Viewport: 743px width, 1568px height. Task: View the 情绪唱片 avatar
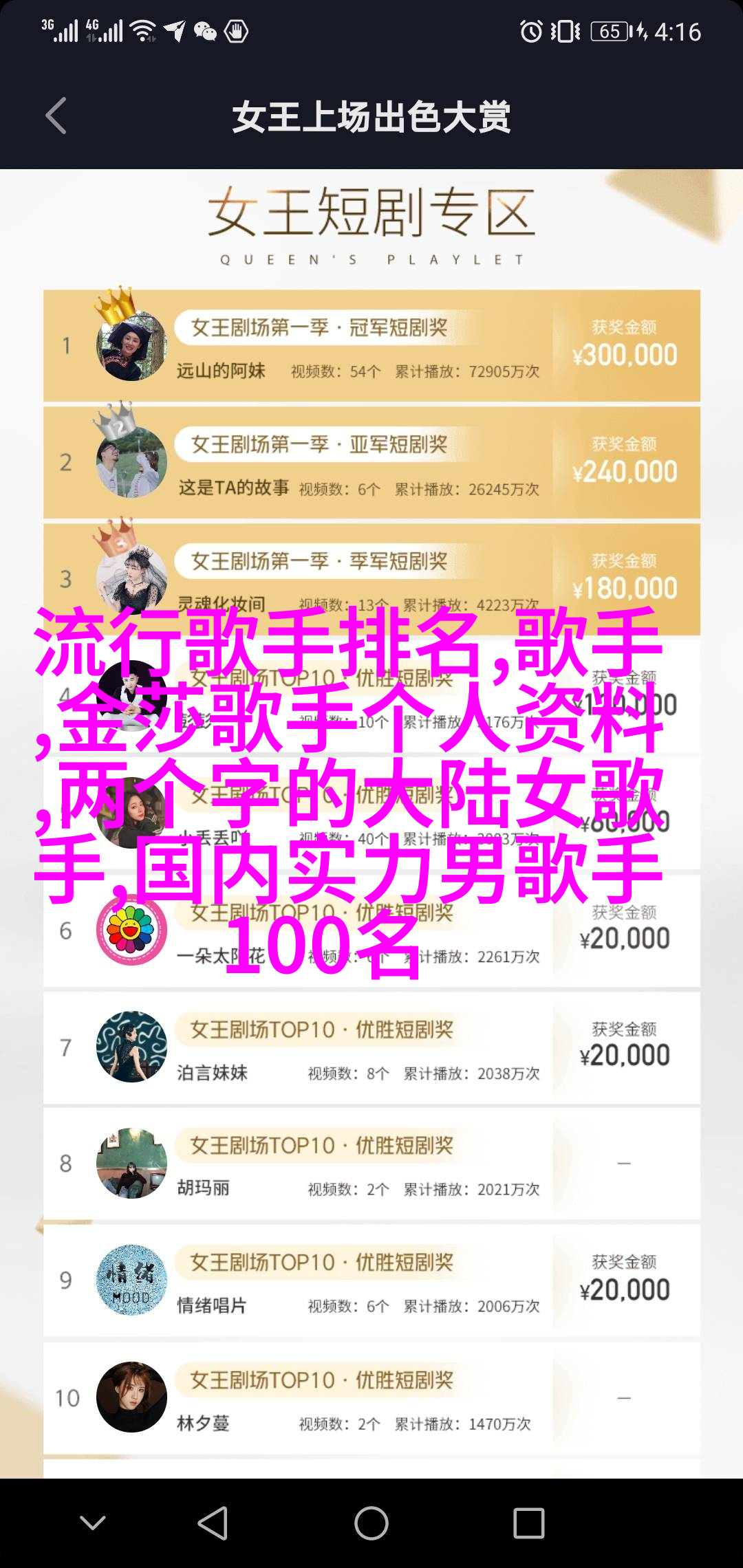[x=131, y=1280]
